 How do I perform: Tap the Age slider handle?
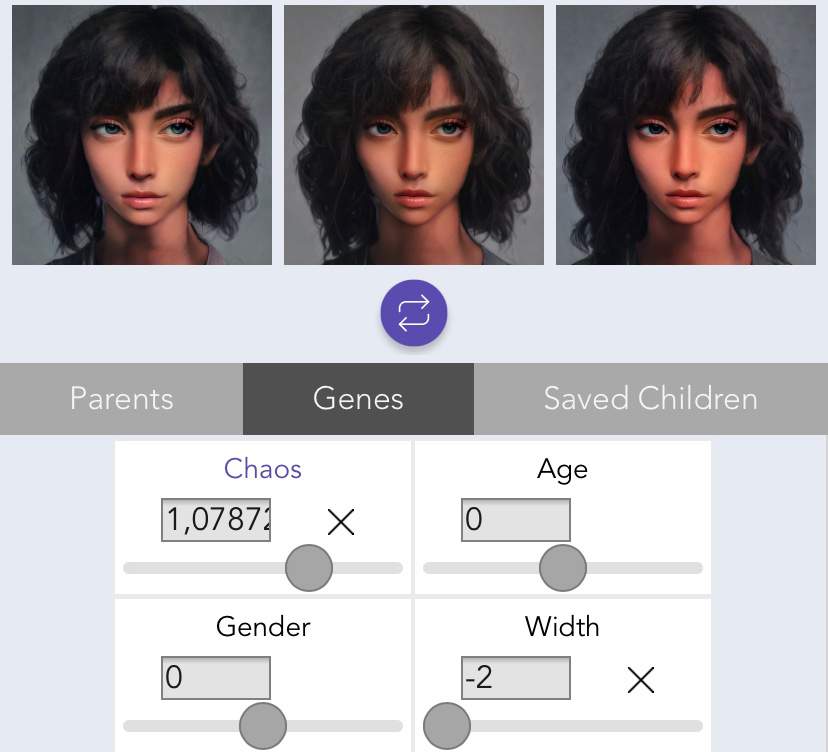click(x=563, y=568)
